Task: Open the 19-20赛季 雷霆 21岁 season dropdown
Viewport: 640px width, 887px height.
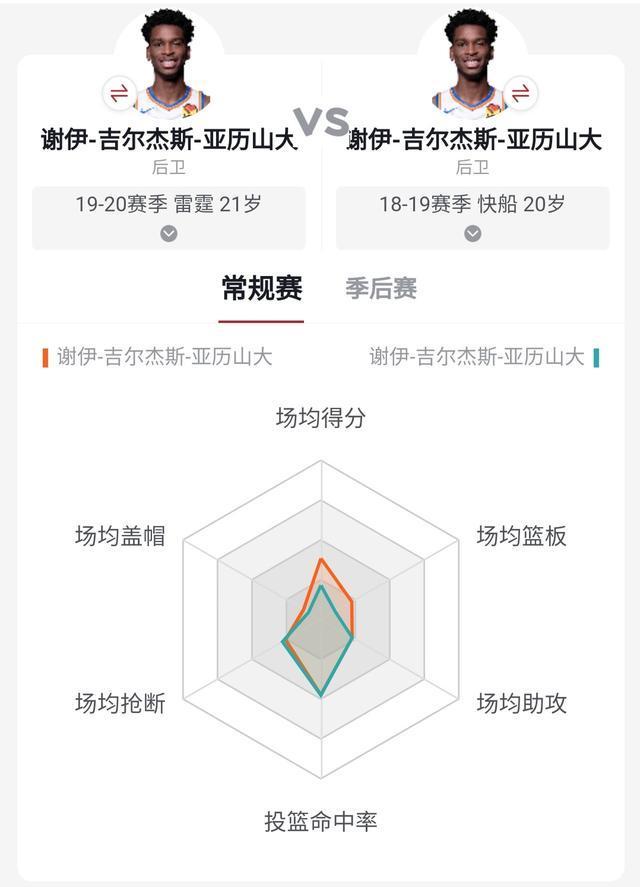Action: 169,217
